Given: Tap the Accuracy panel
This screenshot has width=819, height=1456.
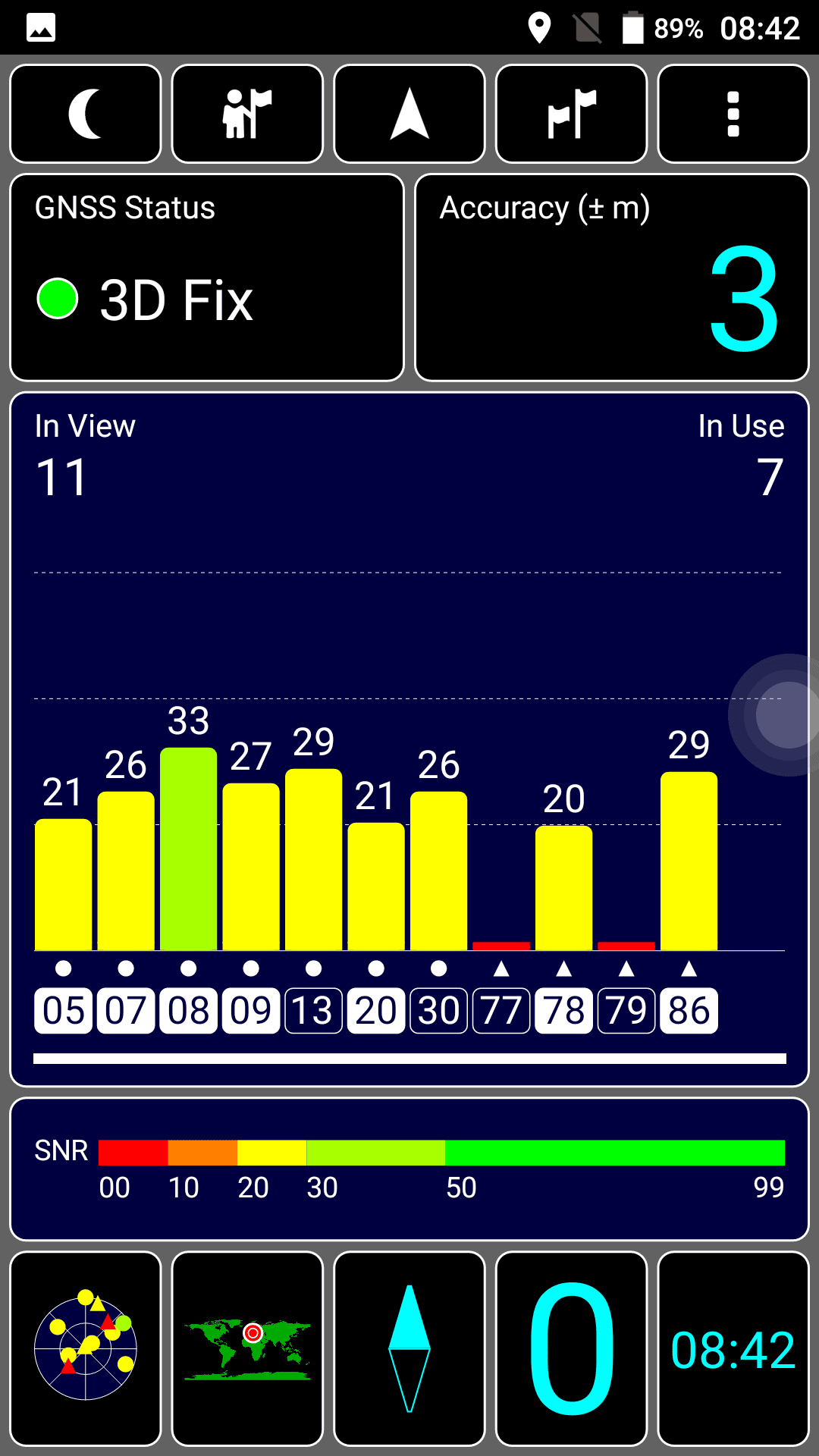Looking at the screenshot, I should (x=612, y=278).
